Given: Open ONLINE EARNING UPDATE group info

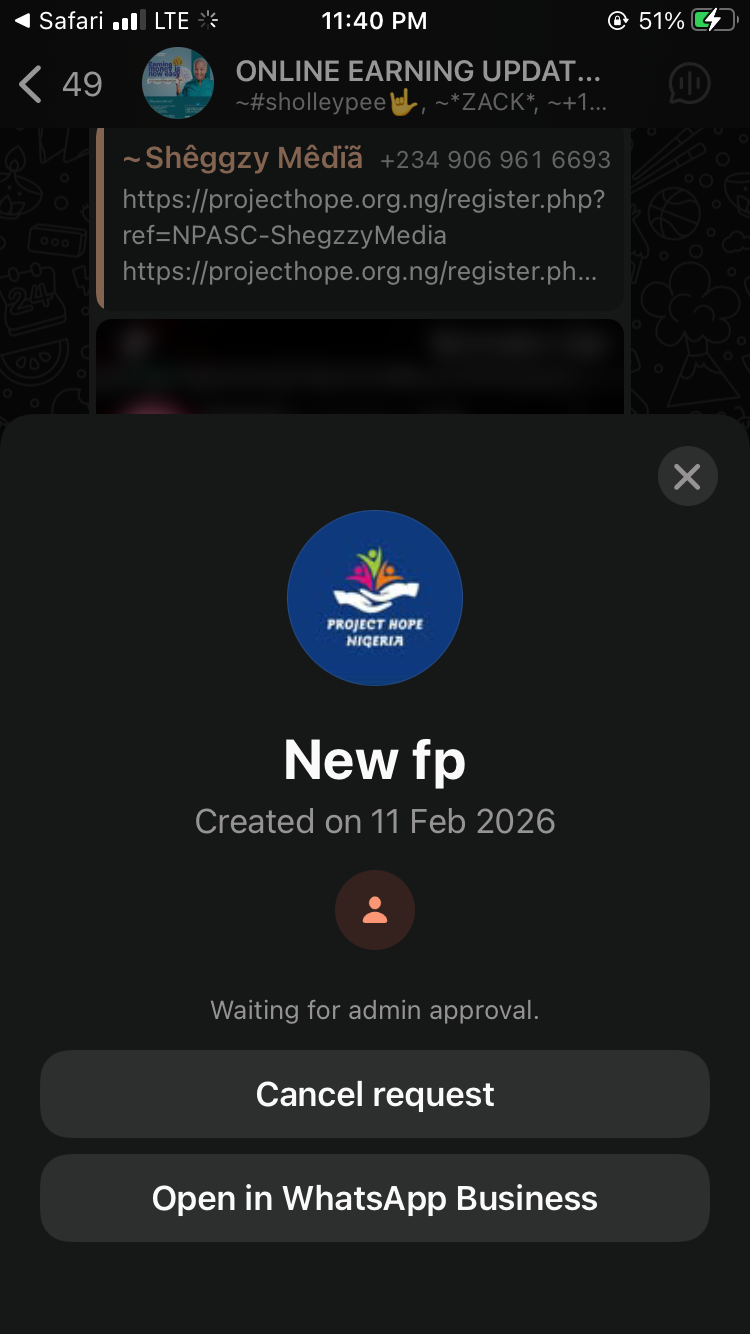Looking at the screenshot, I should click(x=418, y=84).
